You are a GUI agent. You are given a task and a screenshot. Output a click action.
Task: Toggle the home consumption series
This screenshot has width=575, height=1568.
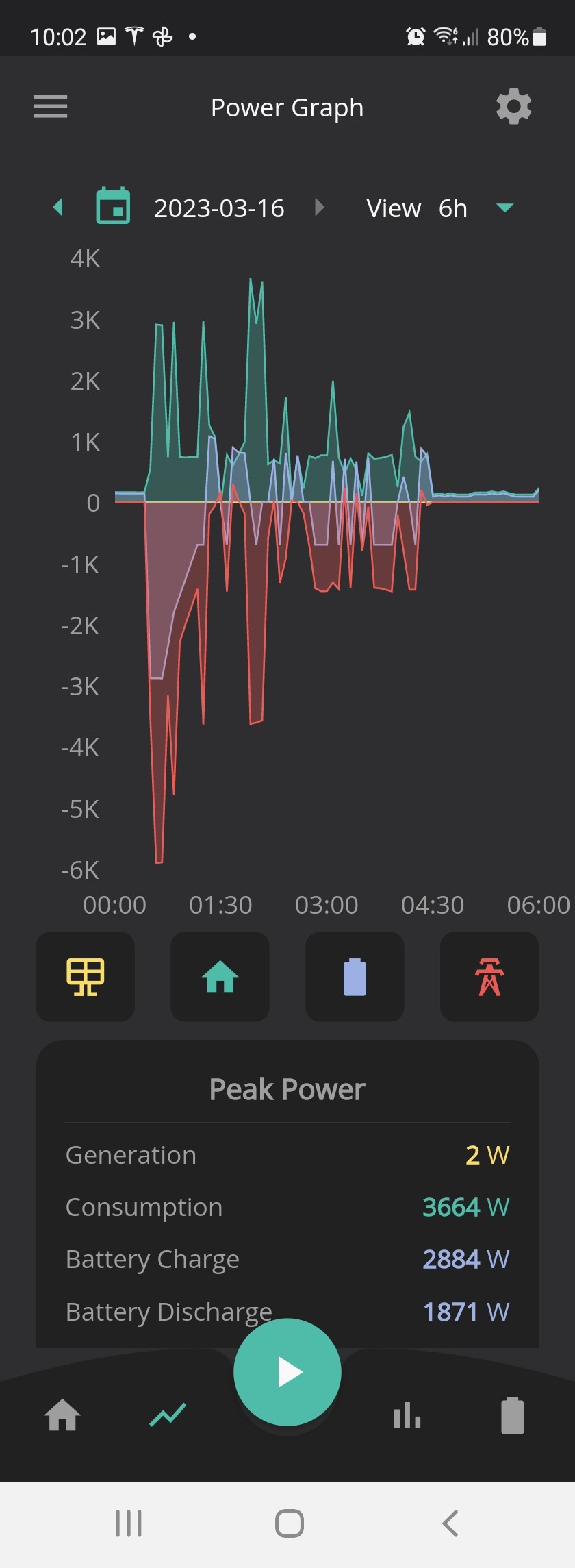click(220, 976)
